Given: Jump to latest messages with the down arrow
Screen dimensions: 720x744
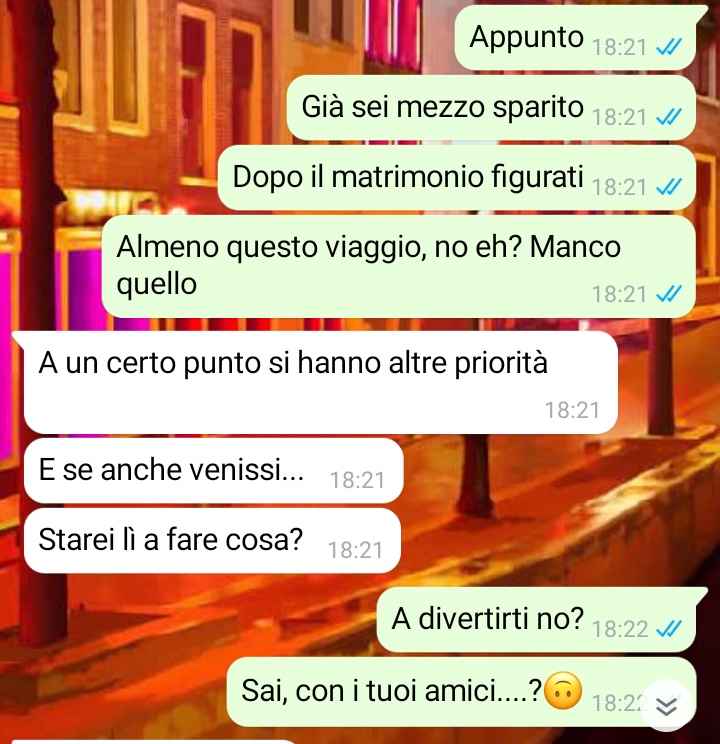Looking at the screenshot, I should [667, 706].
